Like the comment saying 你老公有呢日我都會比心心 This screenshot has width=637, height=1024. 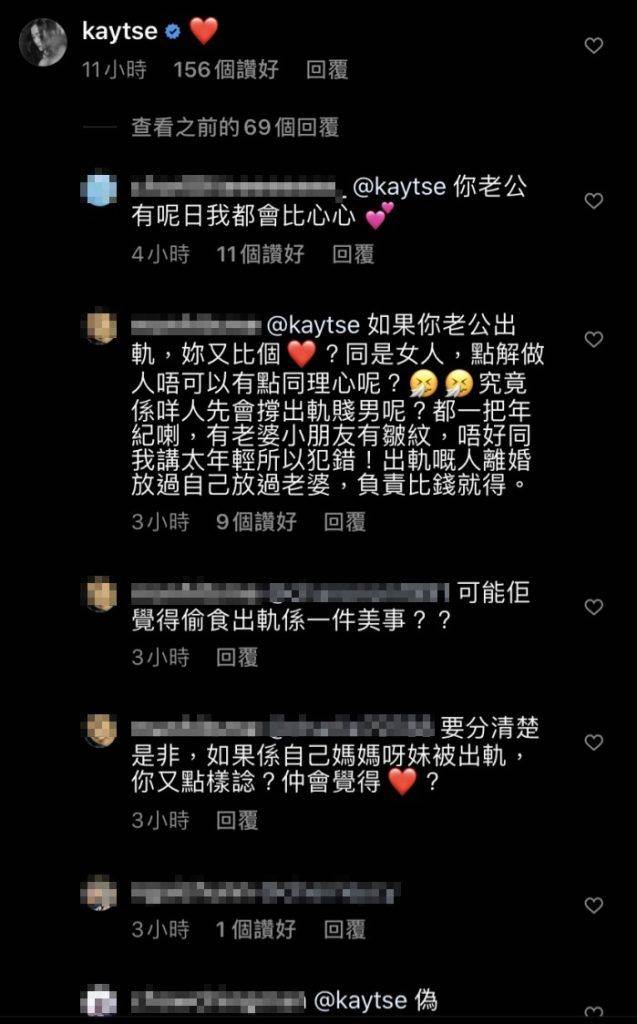point(593,201)
